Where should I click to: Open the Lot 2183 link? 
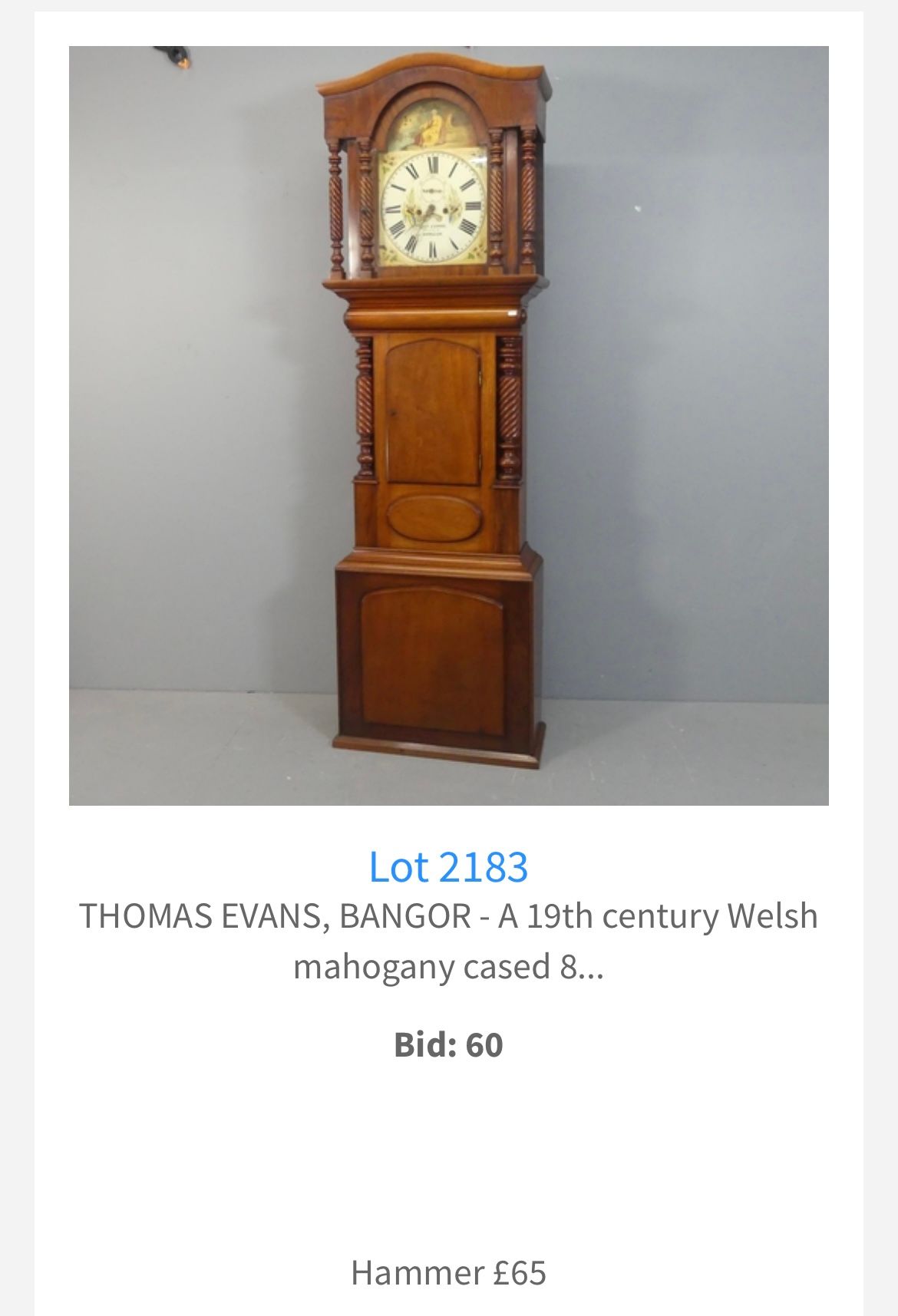448,866
